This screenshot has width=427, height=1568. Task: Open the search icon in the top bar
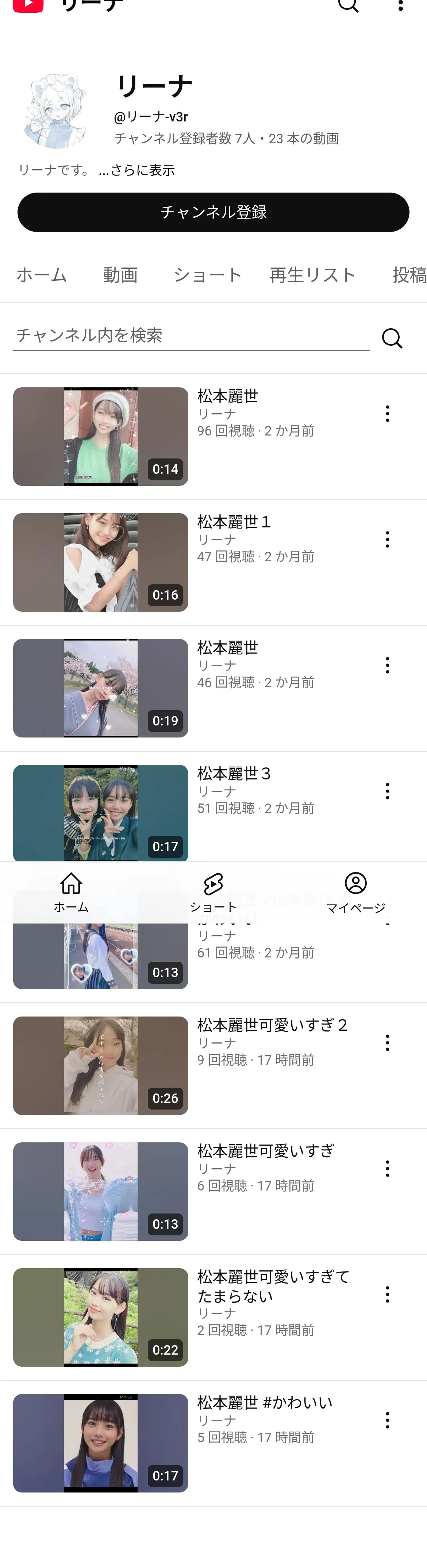[349, 5]
